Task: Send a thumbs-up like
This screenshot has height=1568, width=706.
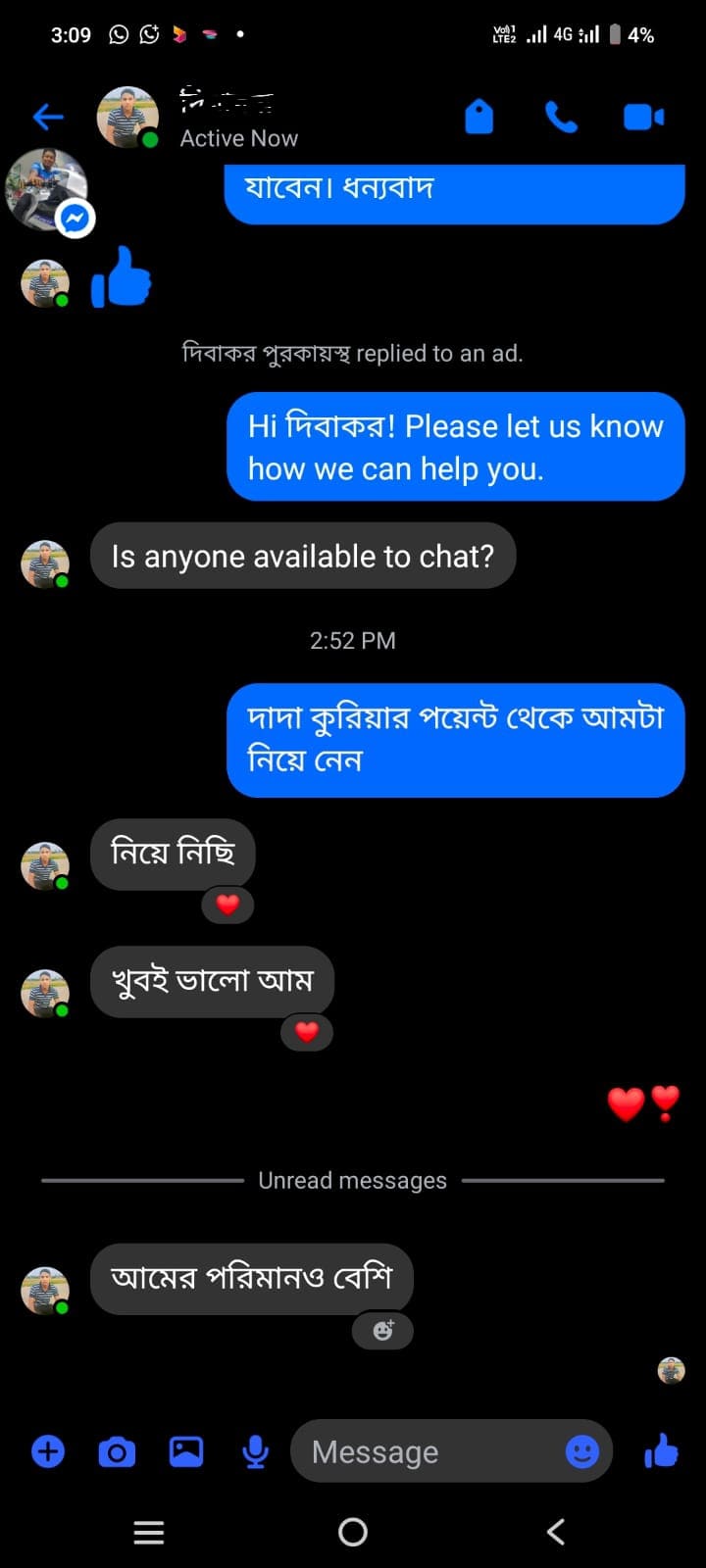Action: [x=662, y=1450]
